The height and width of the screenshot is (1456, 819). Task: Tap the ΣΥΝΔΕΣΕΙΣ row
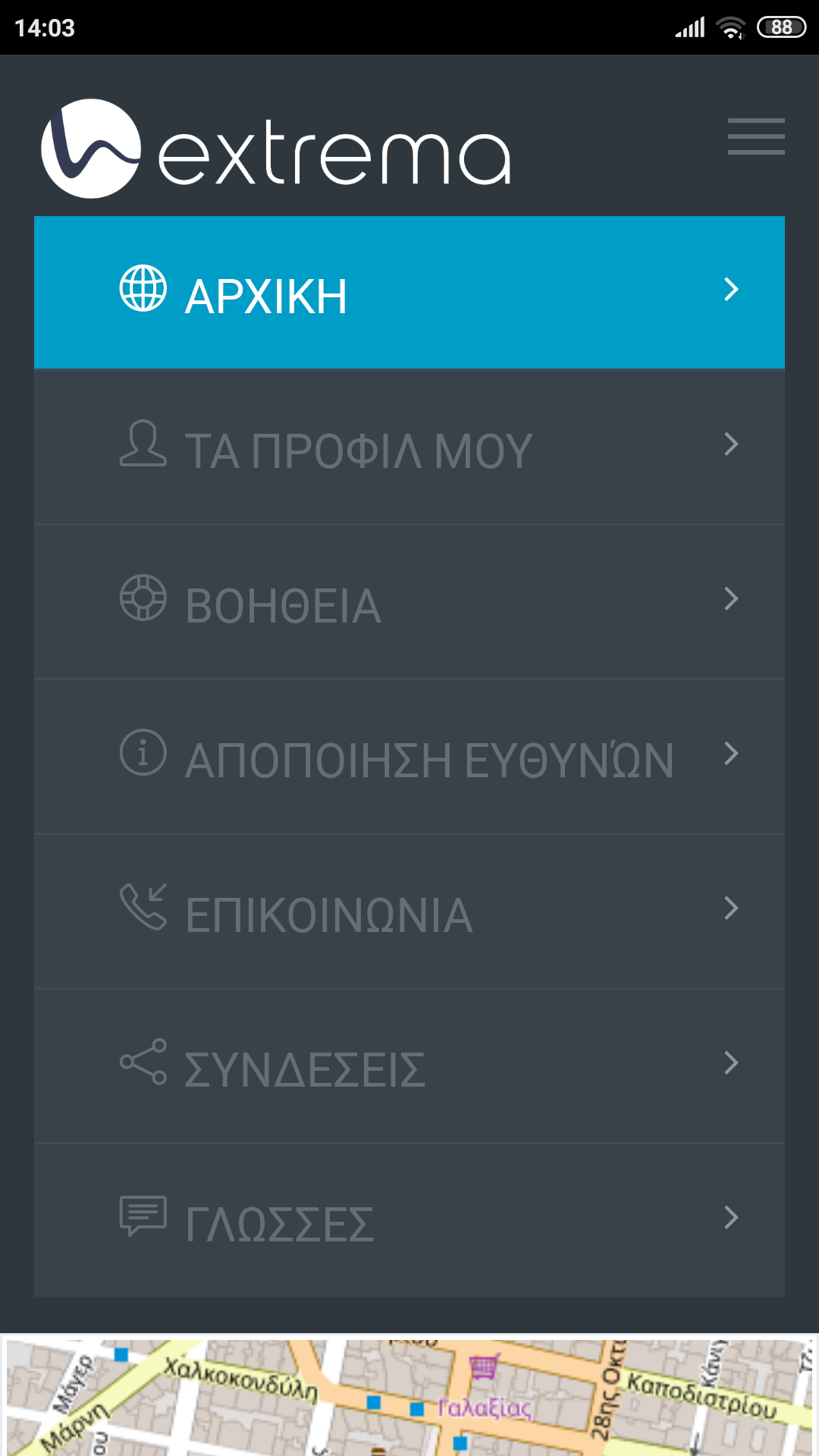coord(409,1066)
